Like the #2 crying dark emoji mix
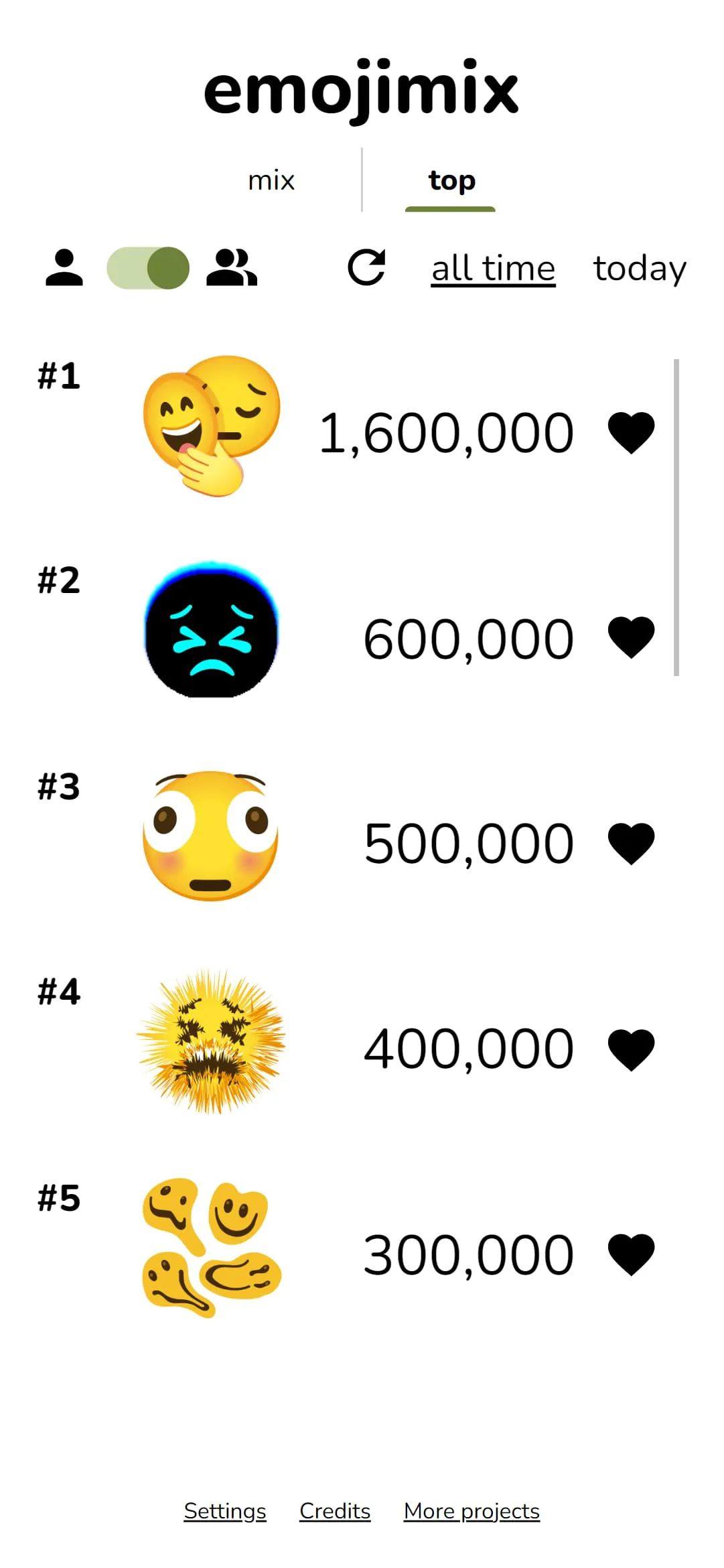The width and height of the screenshot is (724, 1568). 630,637
